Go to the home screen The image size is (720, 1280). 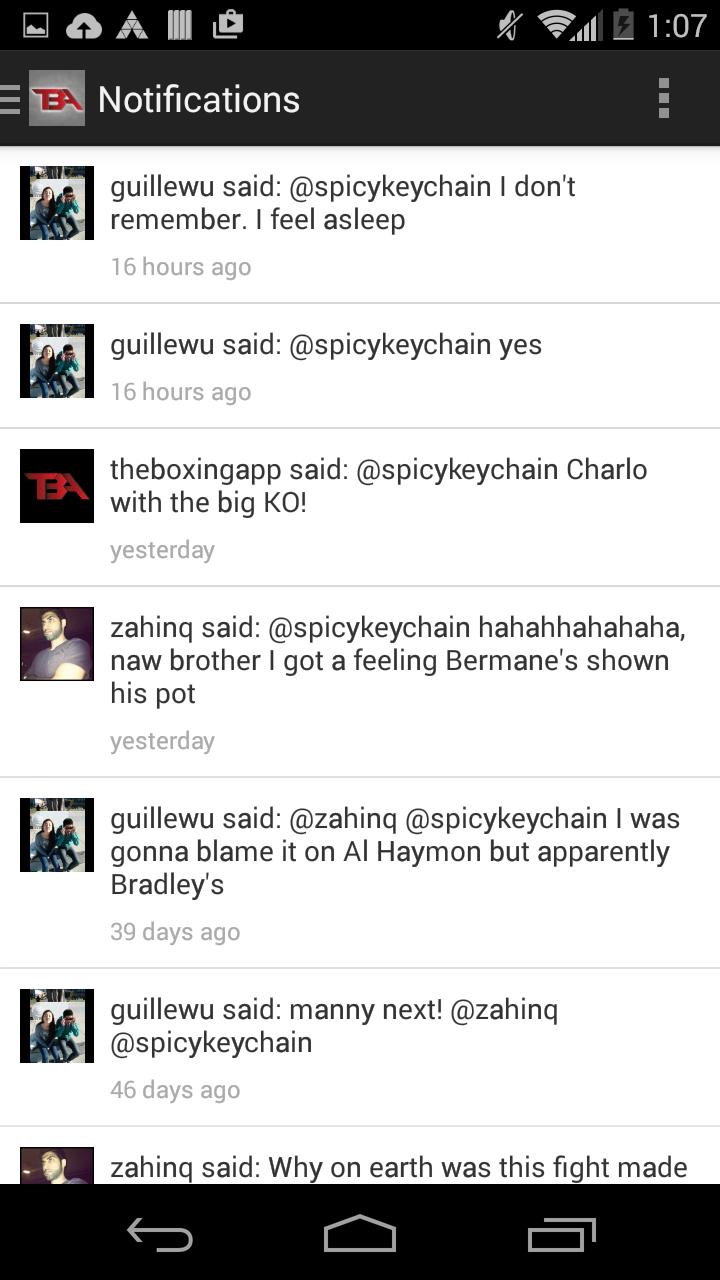(x=360, y=1235)
